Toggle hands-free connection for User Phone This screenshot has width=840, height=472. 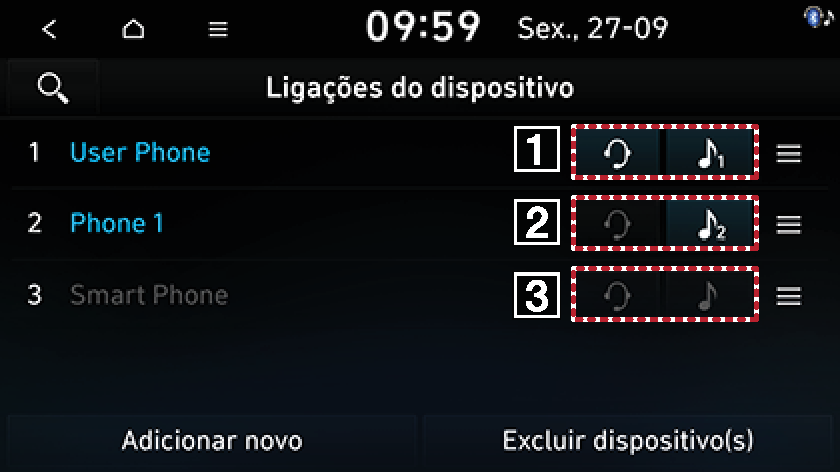[618, 153]
